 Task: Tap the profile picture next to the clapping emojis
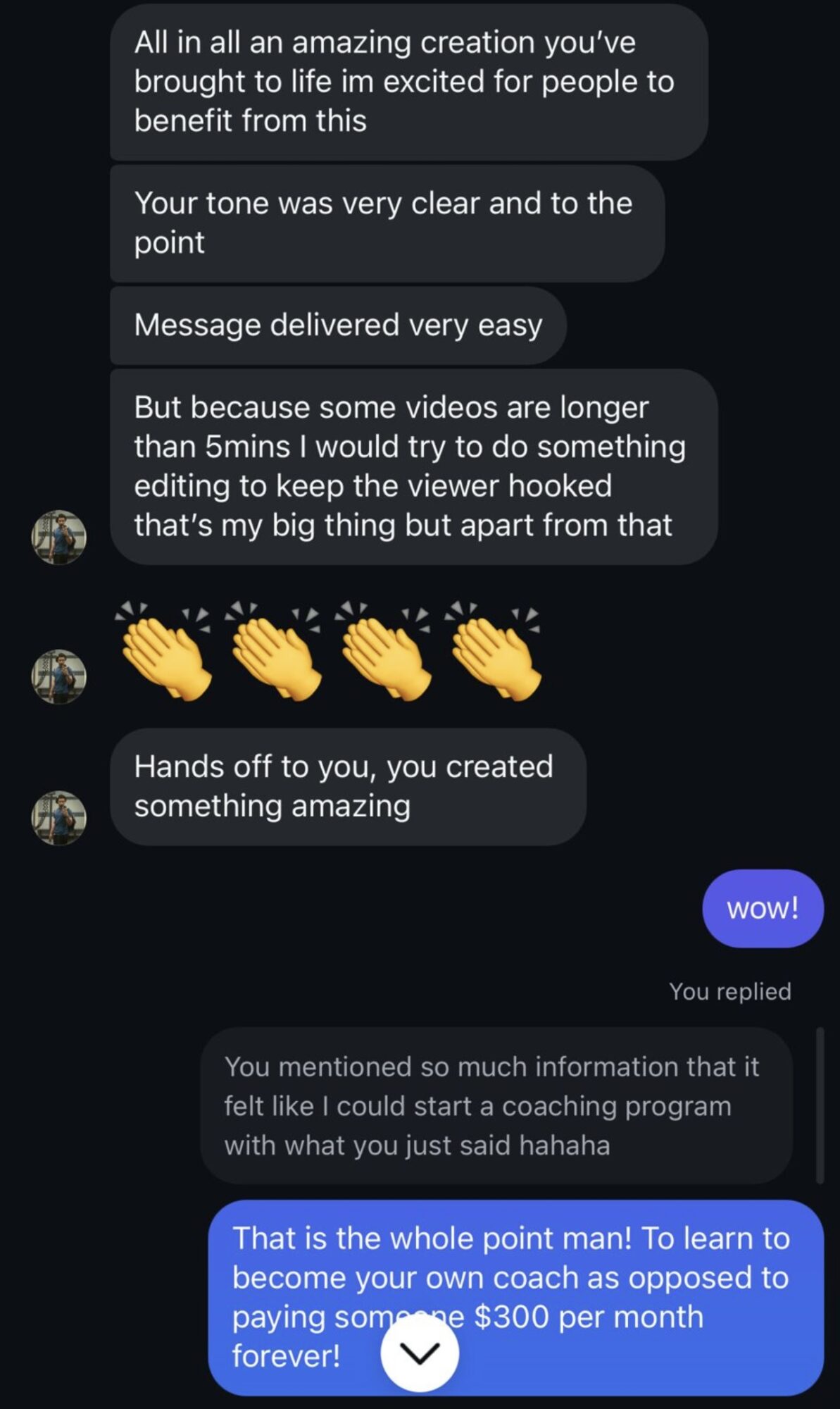click(x=59, y=677)
